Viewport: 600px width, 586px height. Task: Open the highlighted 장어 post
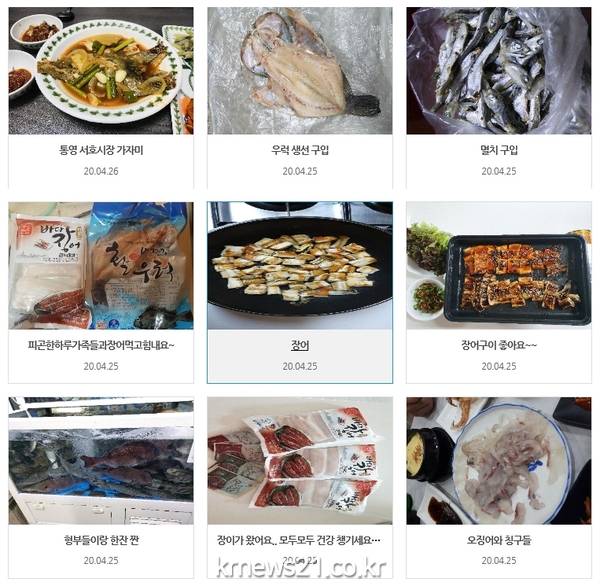(300, 345)
